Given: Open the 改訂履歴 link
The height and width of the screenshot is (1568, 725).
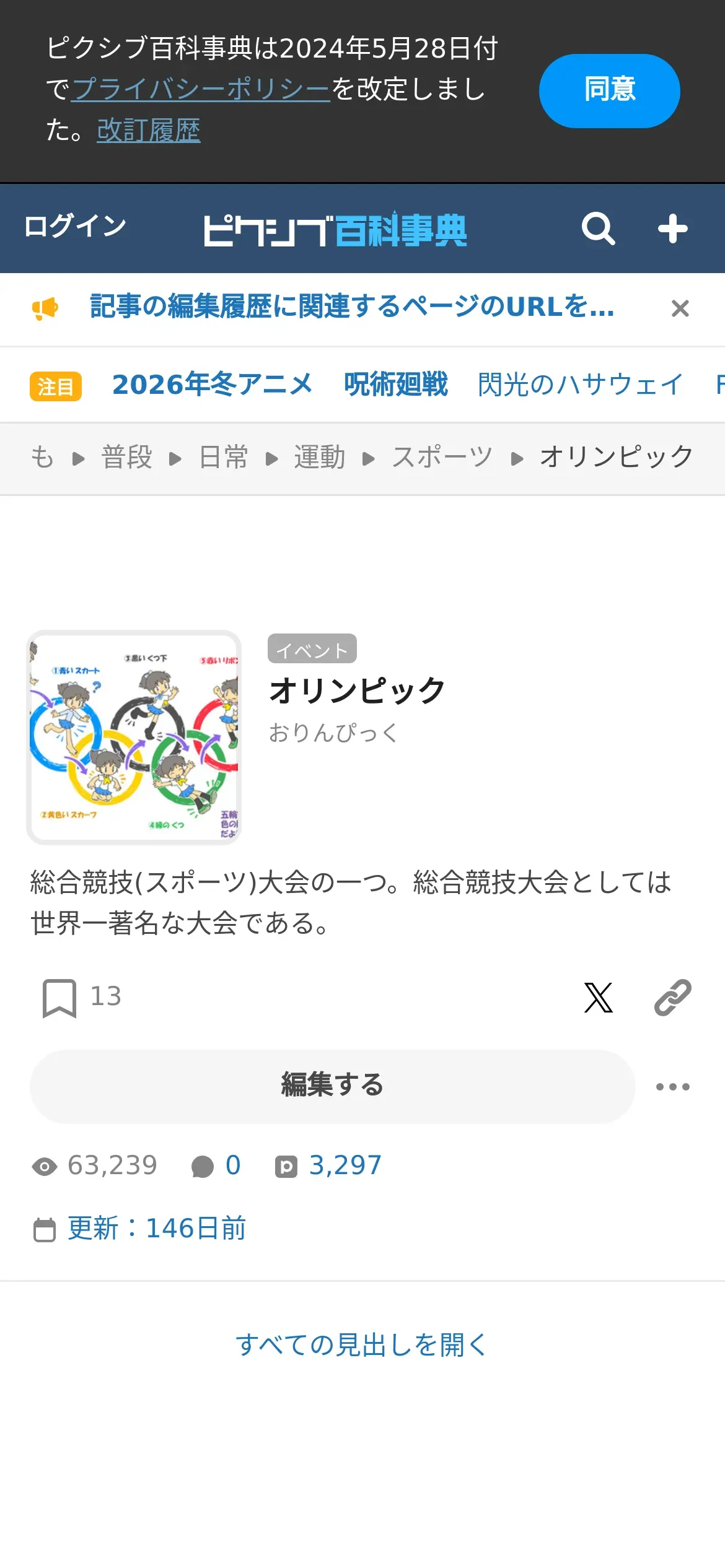Looking at the screenshot, I should pos(149,131).
